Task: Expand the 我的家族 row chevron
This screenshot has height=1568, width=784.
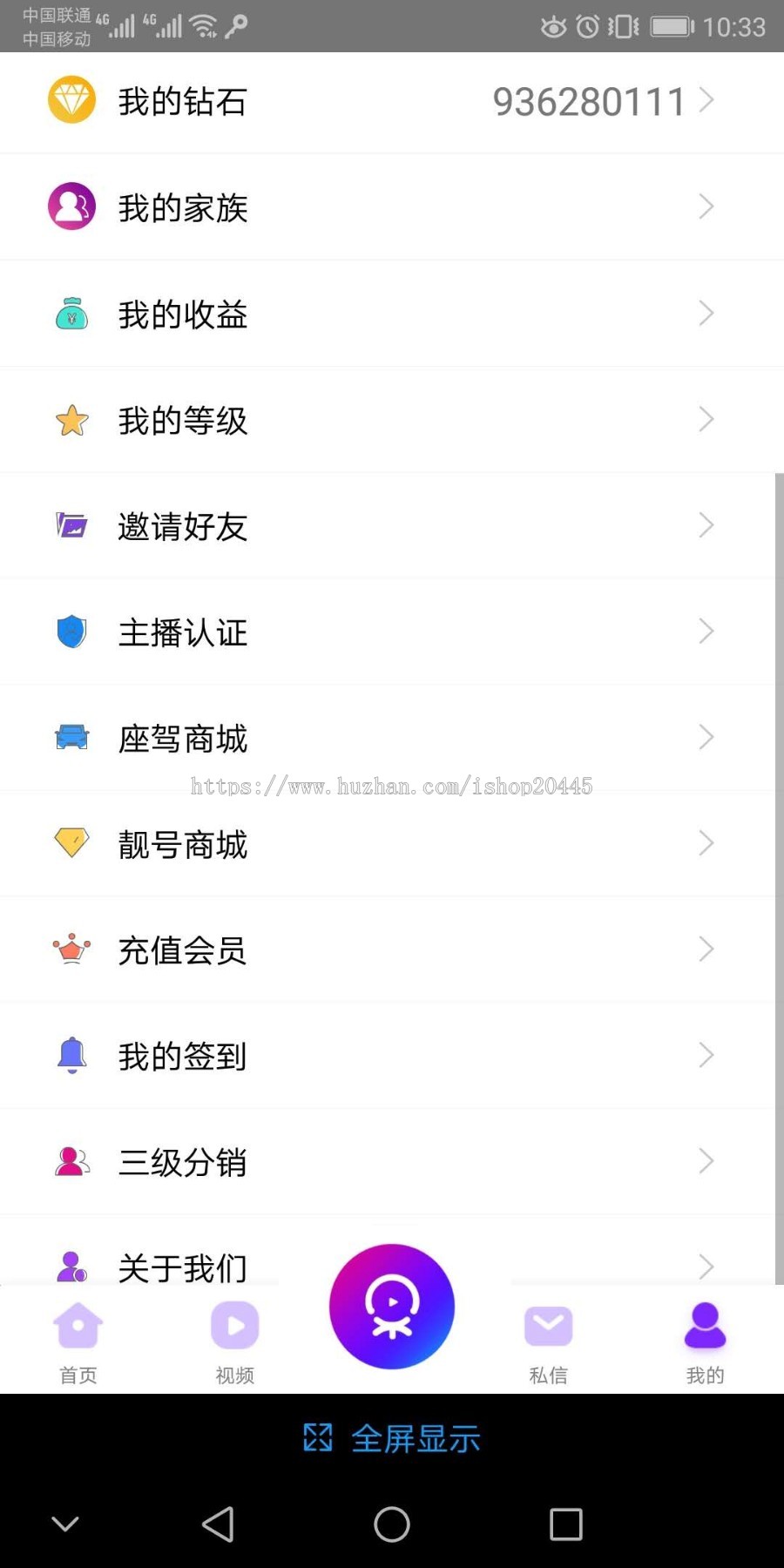Action: pyautogui.click(x=706, y=206)
